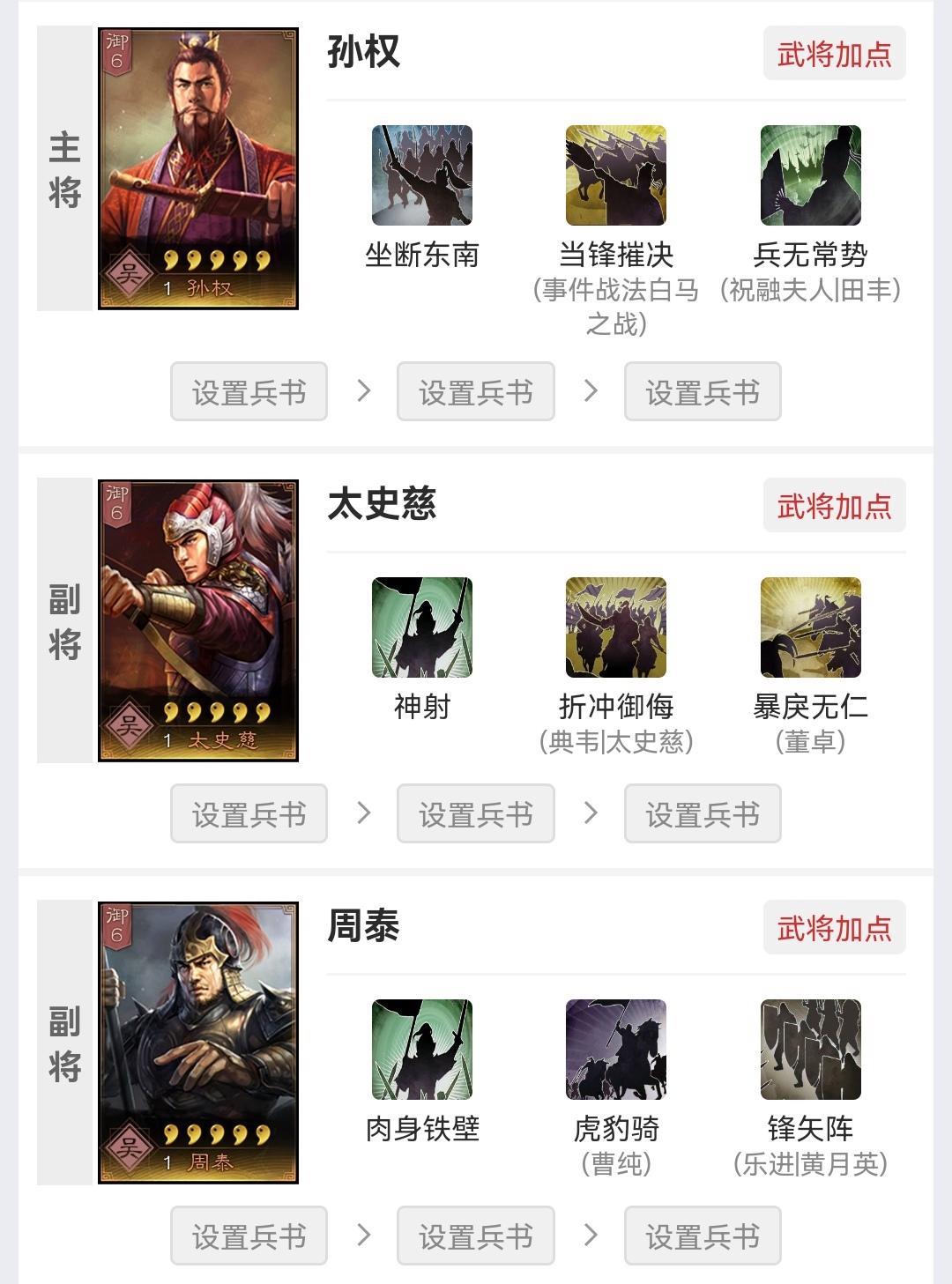This screenshot has width=952, height=1284.
Task: Expand the chevron between Taishi Ci's war books
Action: [363, 813]
